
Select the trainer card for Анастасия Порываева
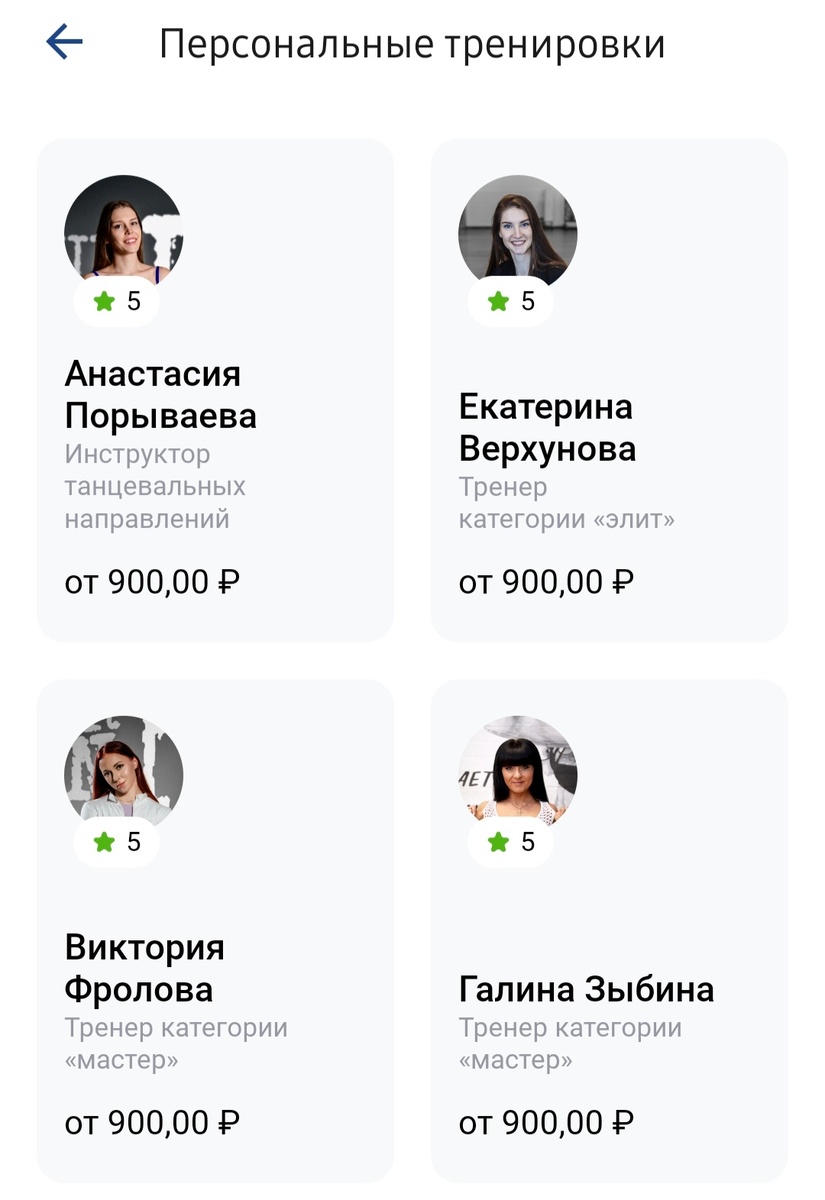pos(215,390)
